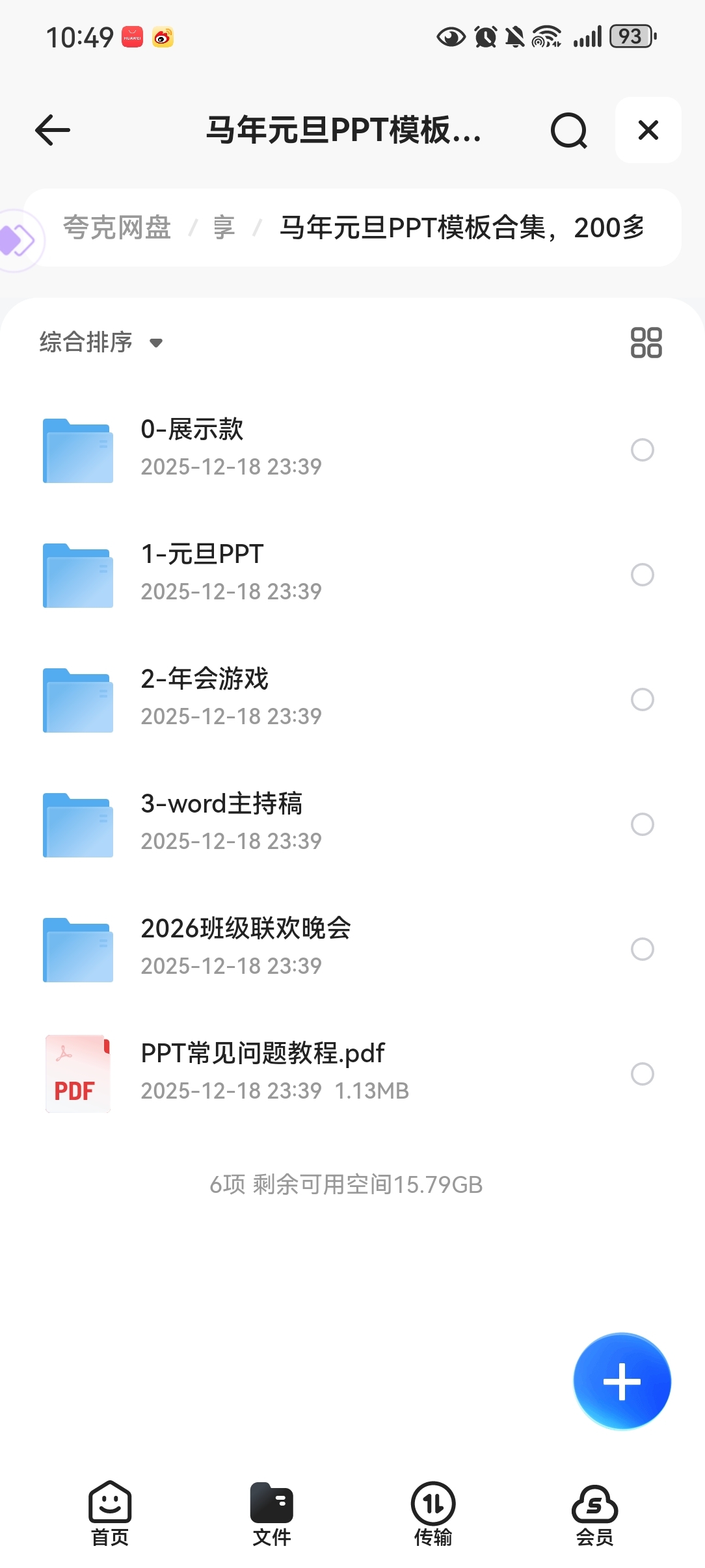This screenshot has width=705, height=1568.
Task: Open the 综合排序 sort dropdown
Action: [x=101, y=342]
